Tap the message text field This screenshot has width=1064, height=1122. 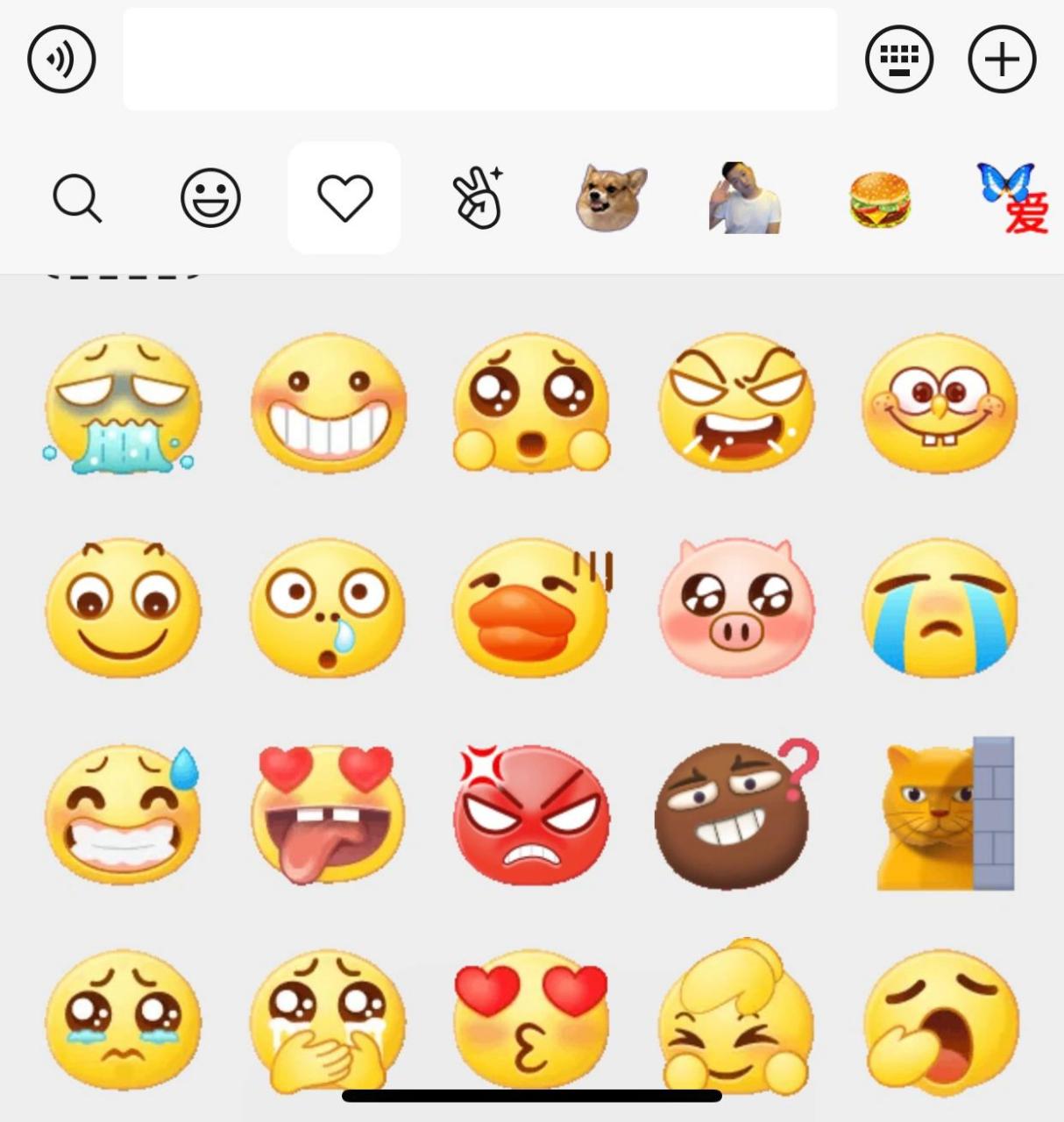pos(479,60)
